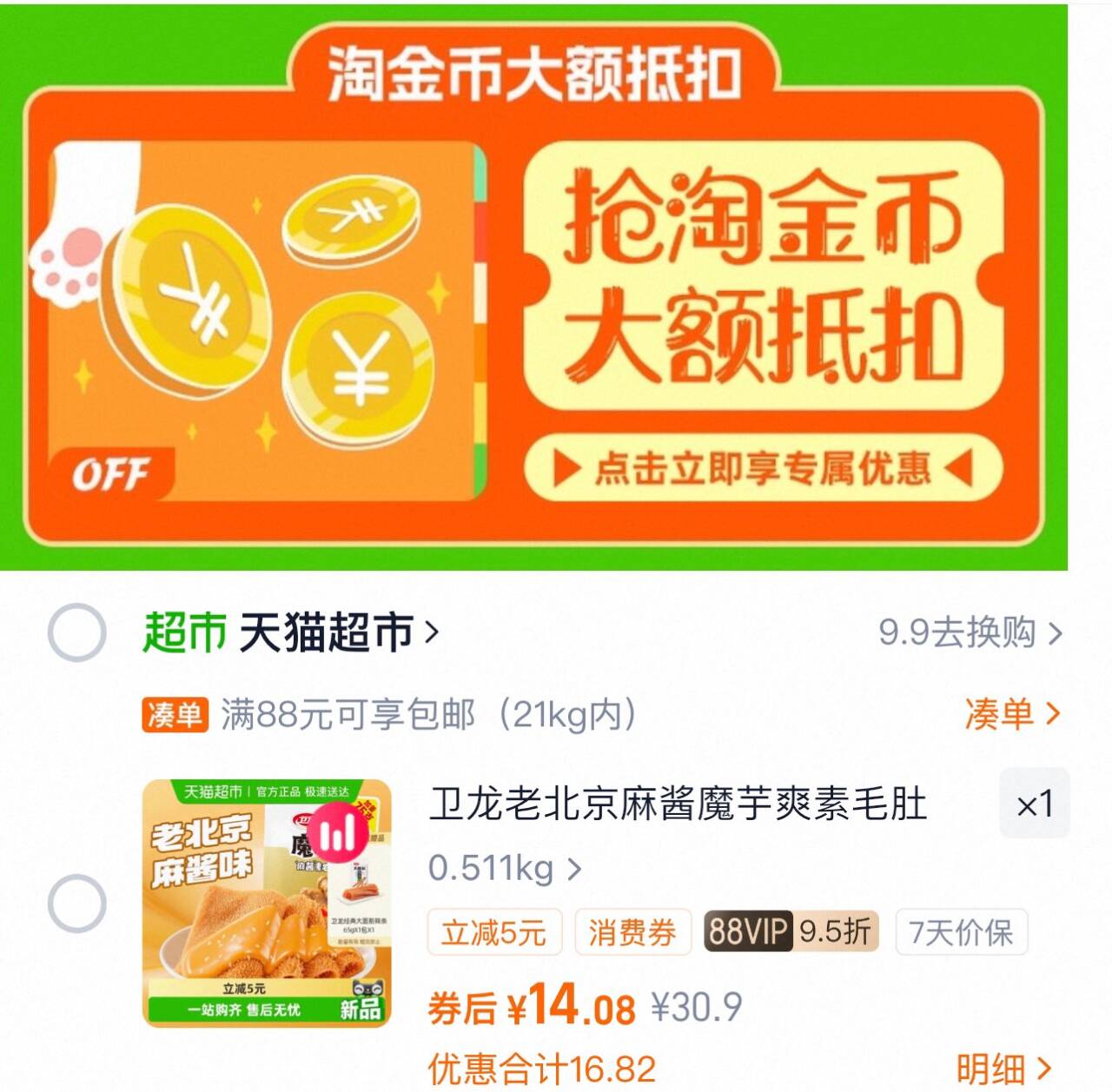Tap 凑单 to add more items
This screenshot has height=1092, width=1112.
pos(1012,714)
